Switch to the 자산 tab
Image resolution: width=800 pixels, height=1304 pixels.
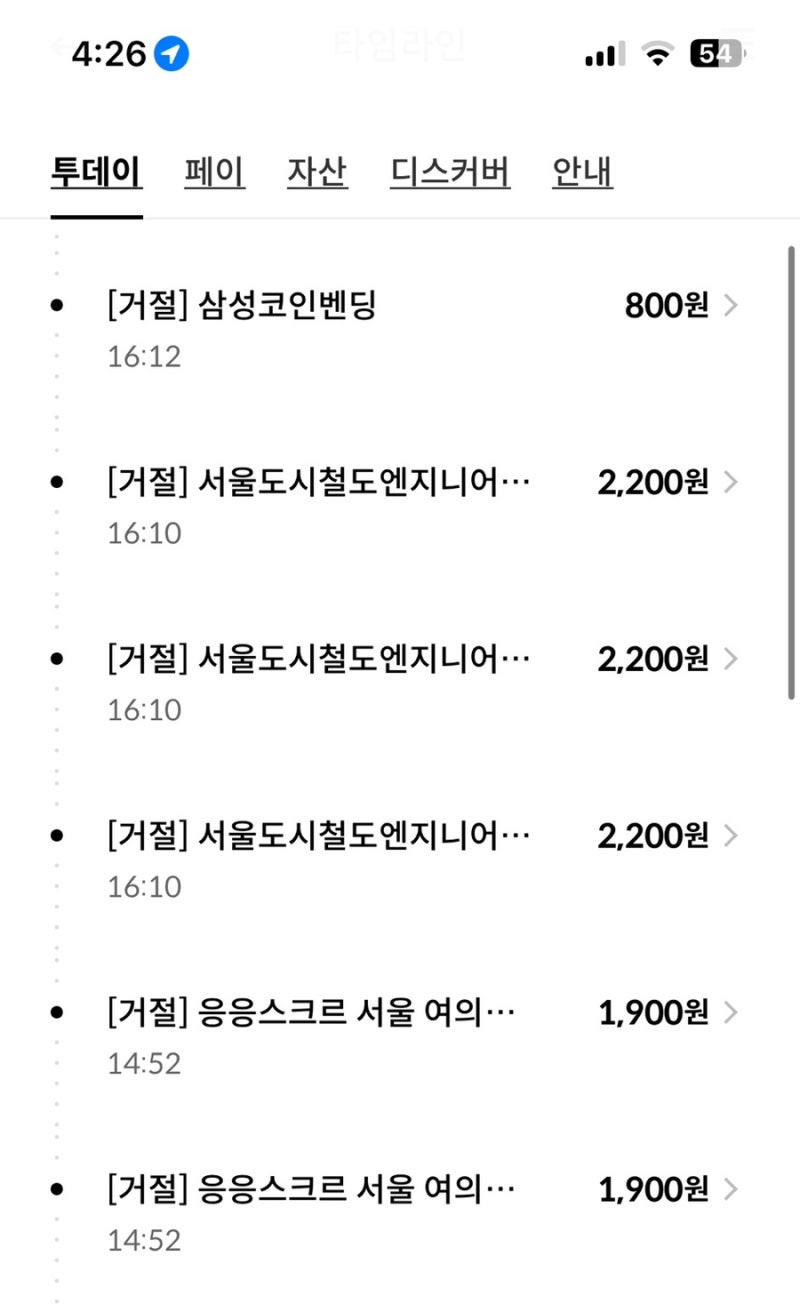coord(317,172)
